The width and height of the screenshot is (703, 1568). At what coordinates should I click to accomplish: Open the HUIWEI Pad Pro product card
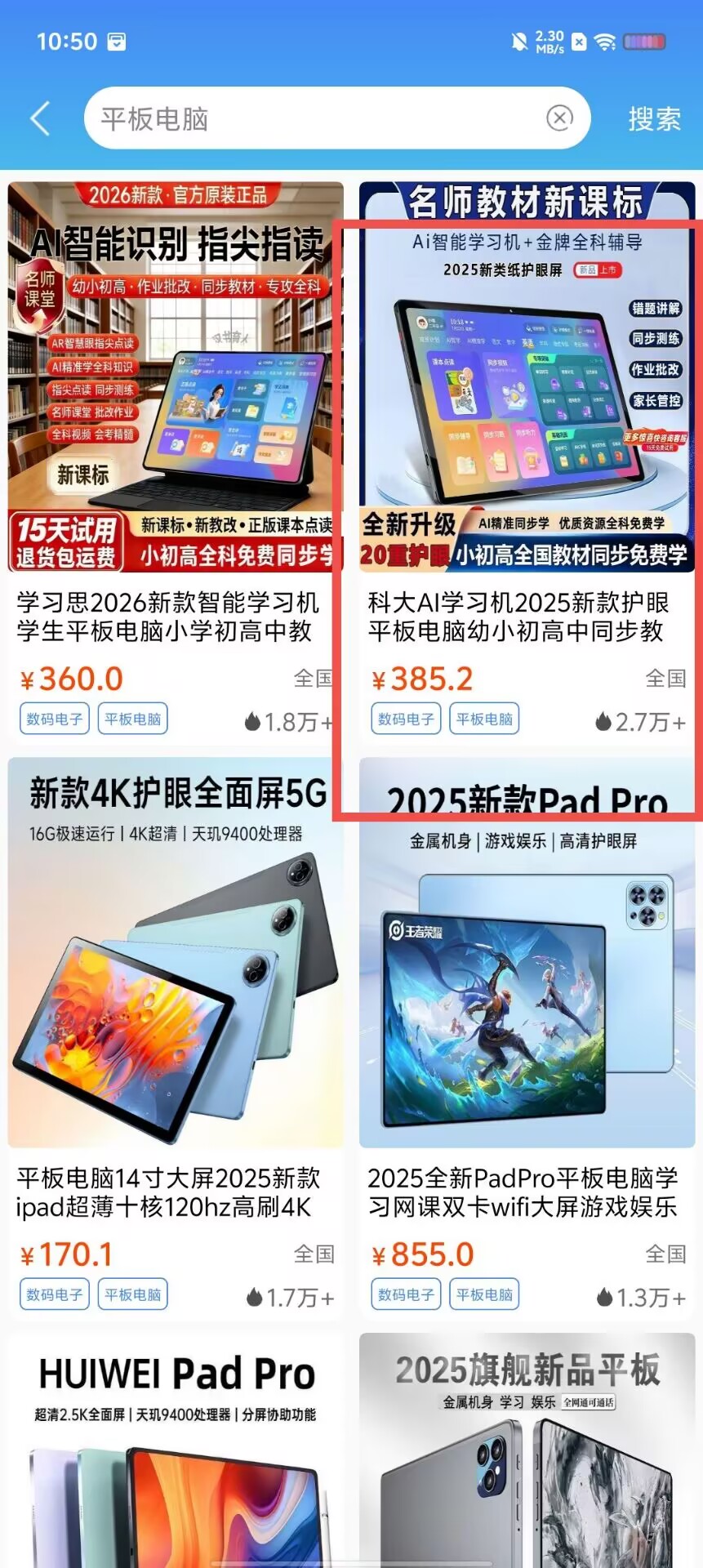click(176, 1450)
